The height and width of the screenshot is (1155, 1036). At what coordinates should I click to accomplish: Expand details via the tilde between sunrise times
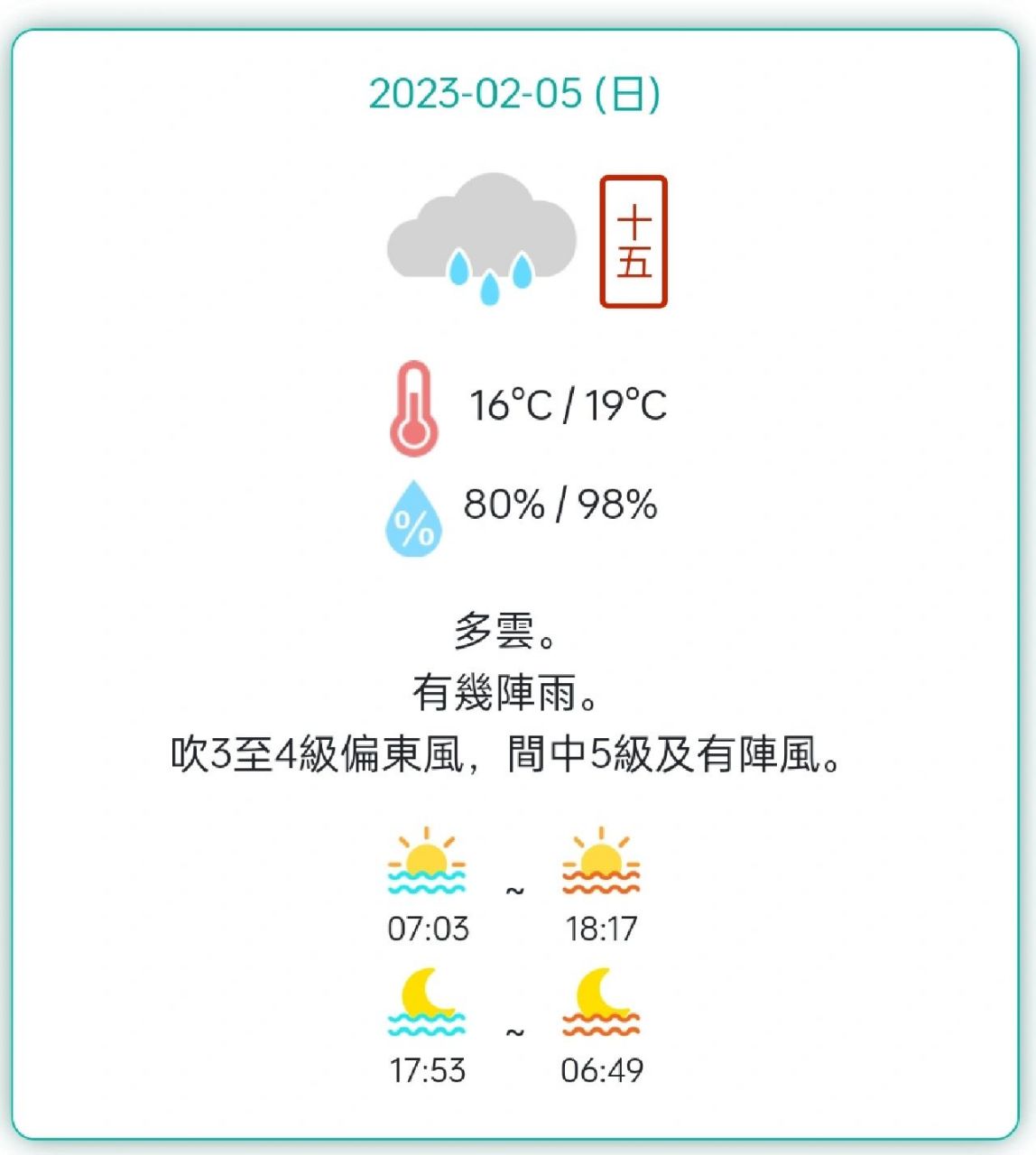(x=514, y=889)
